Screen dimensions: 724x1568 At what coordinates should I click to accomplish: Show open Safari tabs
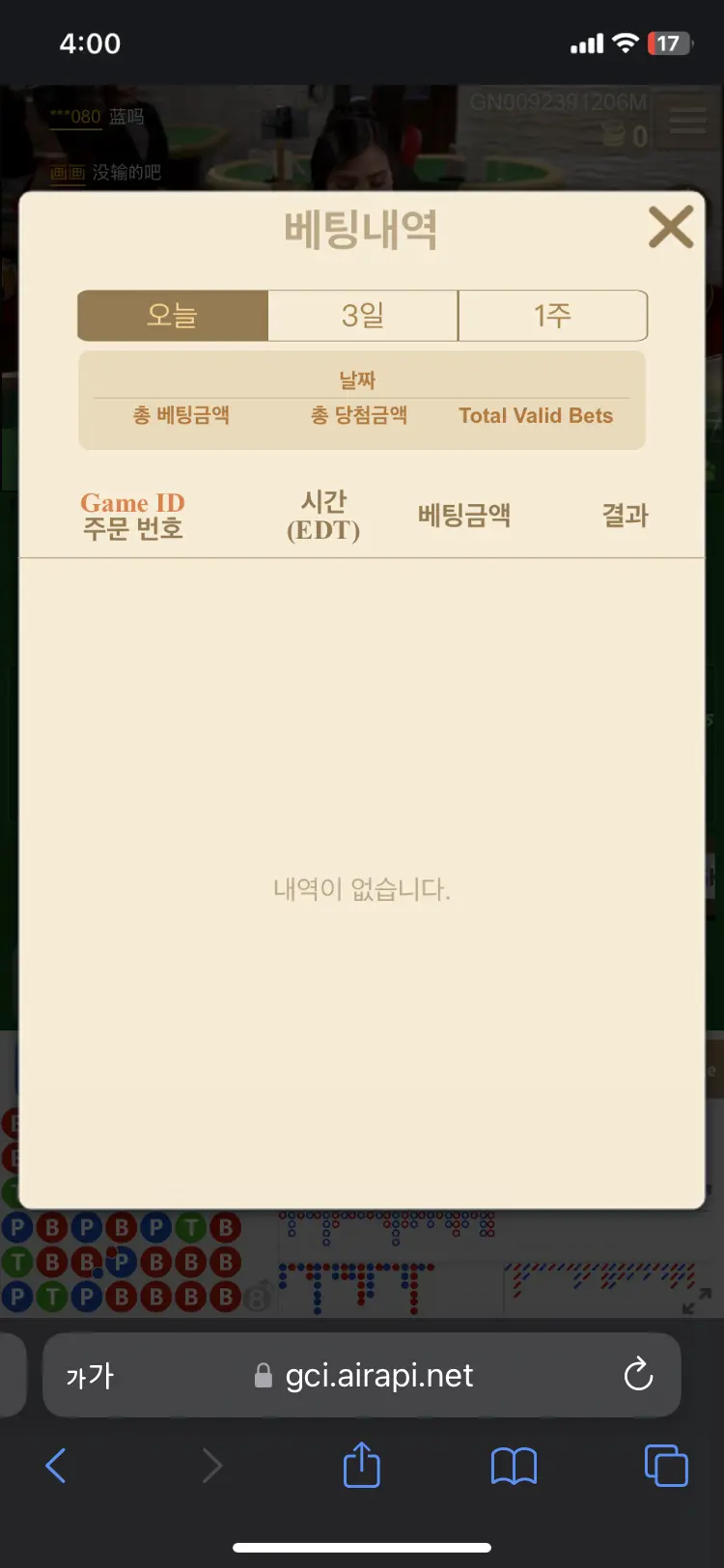[666, 1466]
